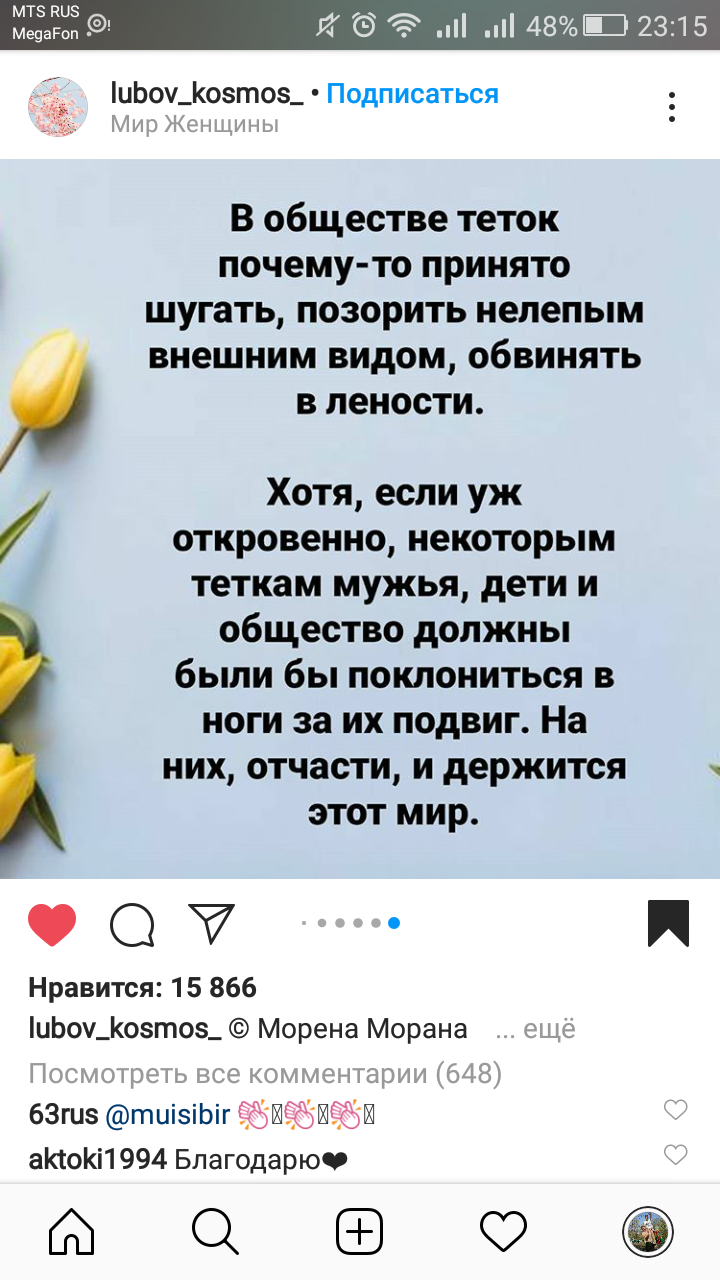The image size is (720, 1280).
Task: Open the @muisibir mention in comment
Action: [168, 1114]
